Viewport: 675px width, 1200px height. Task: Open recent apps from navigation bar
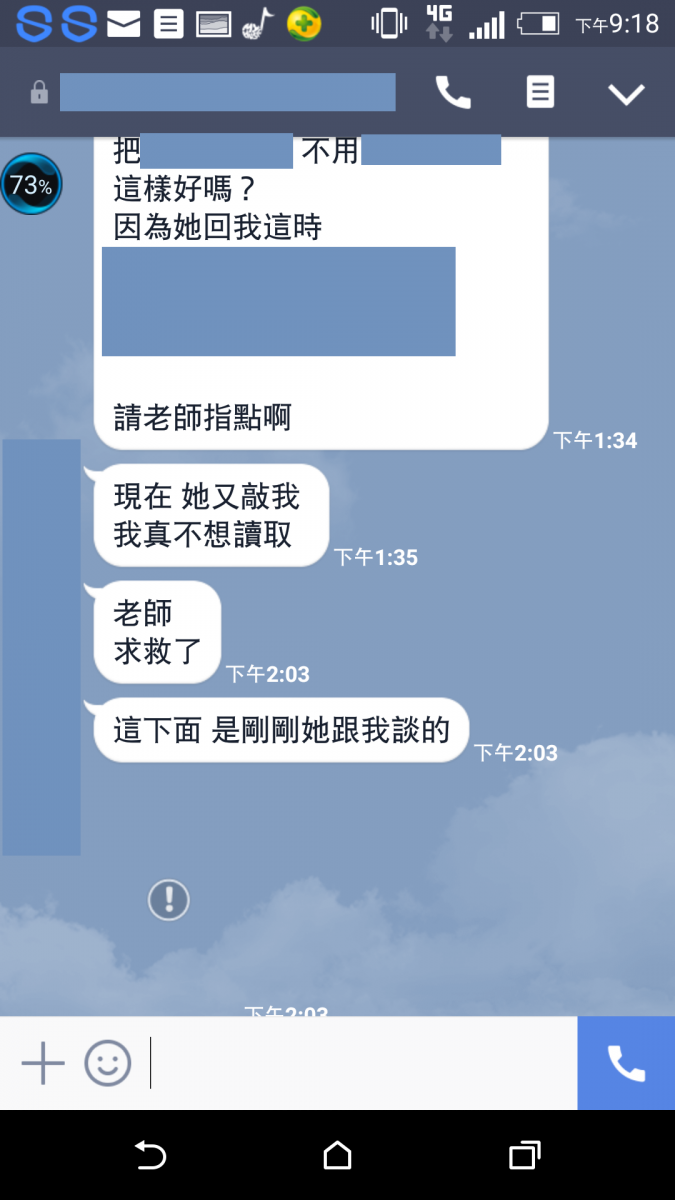pyautogui.click(x=524, y=1156)
